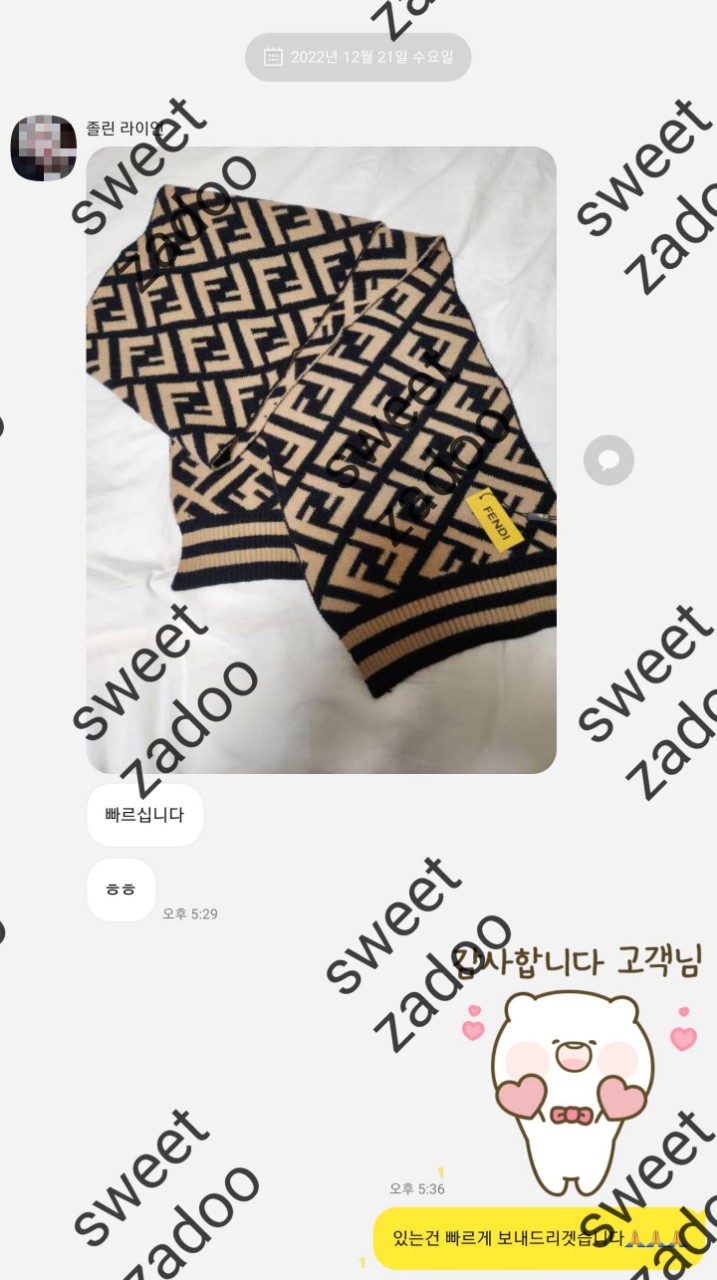Tap the speech bubble icon beside the photo
717x1280 pixels.
click(609, 460)
